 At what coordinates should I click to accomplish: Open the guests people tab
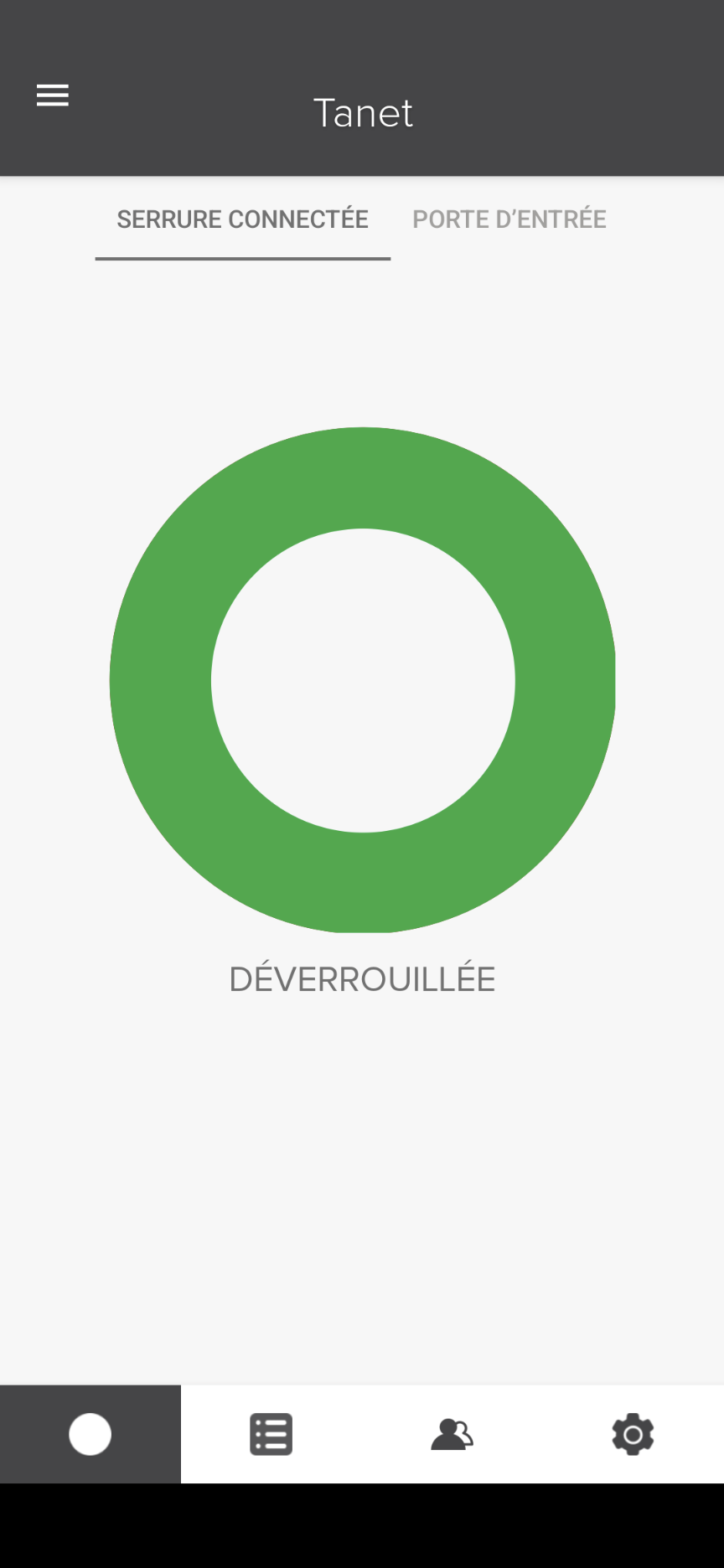click(452, 1434)
